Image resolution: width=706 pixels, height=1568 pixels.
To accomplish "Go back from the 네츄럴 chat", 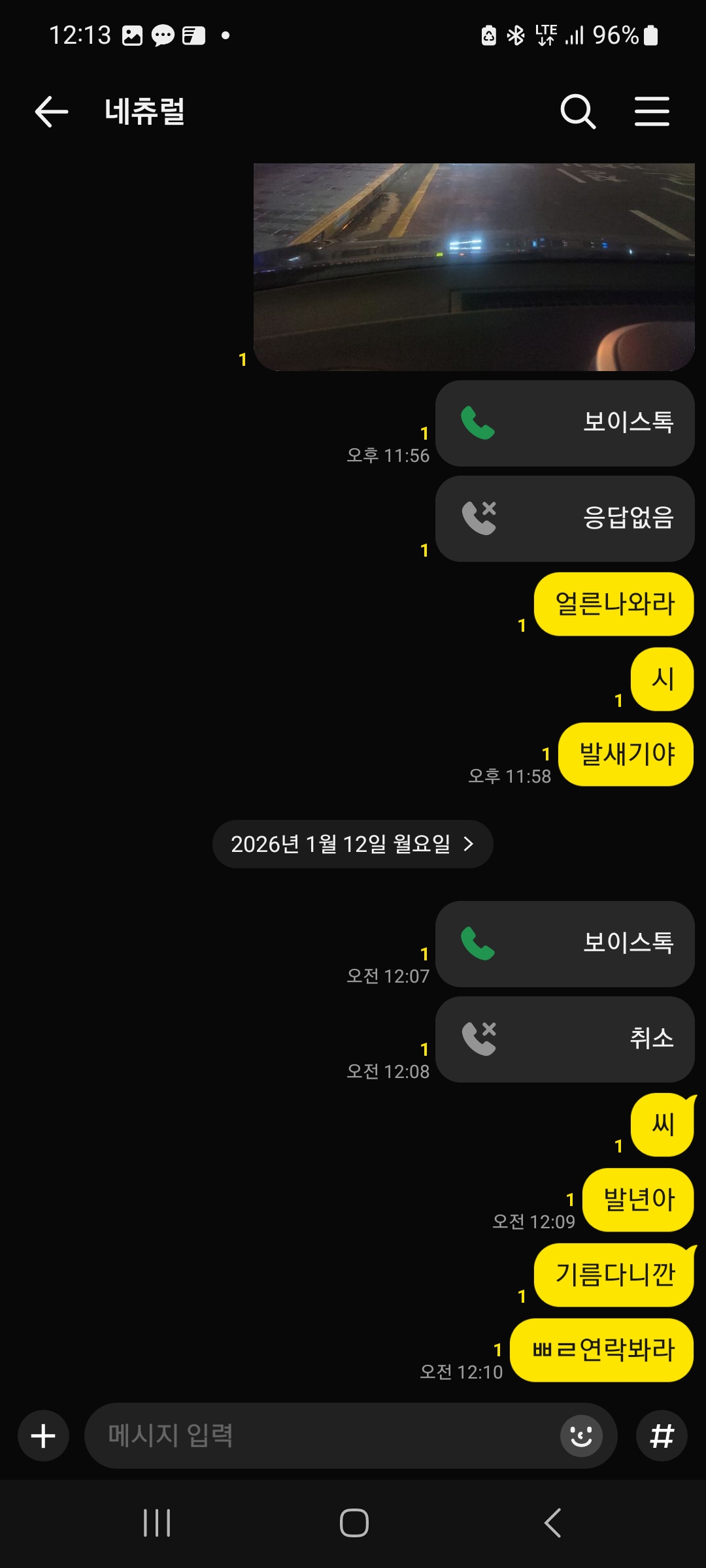I will 51,111.
